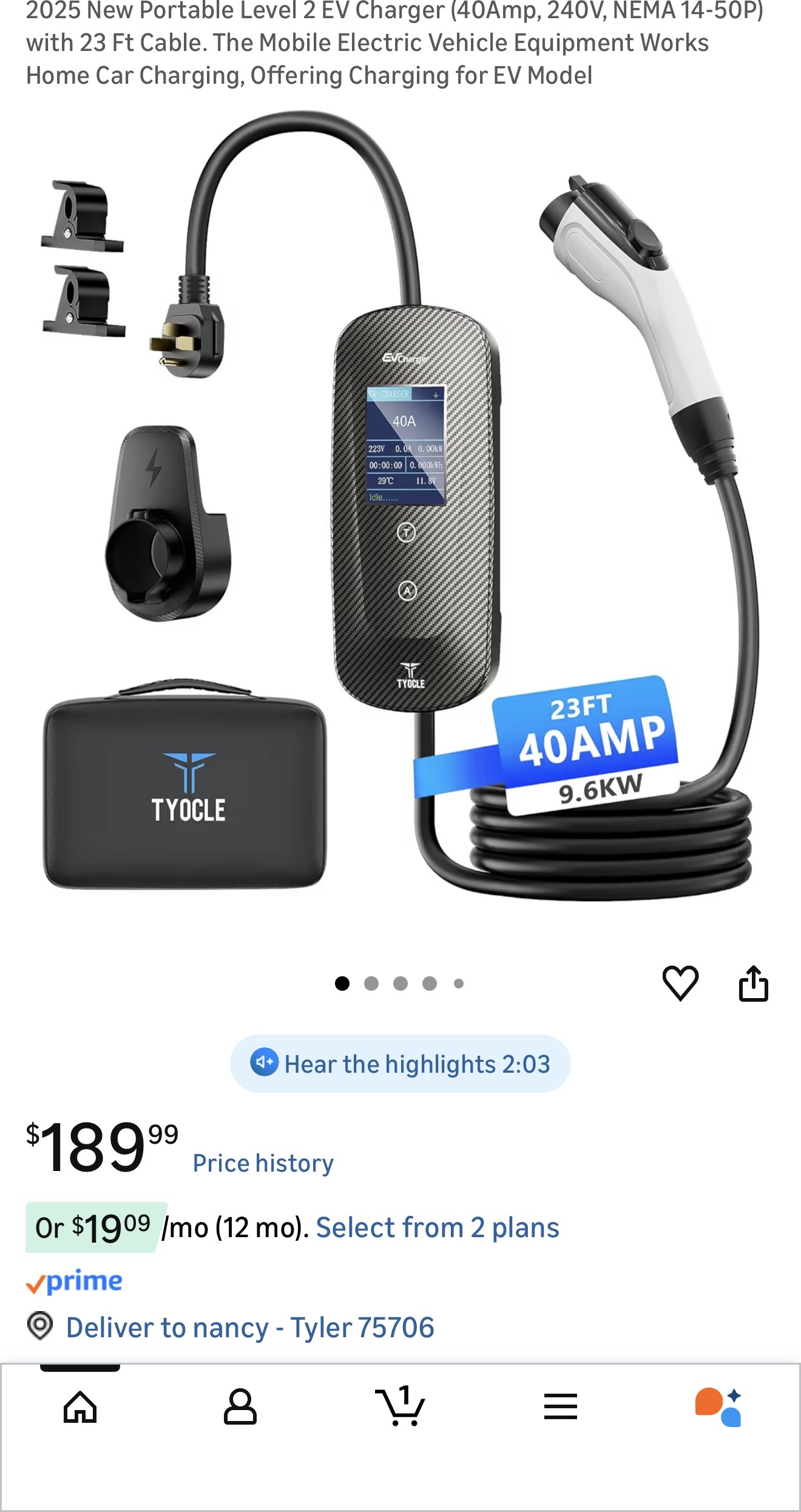Add the EV charger to wishlist heart

(680, 983)
